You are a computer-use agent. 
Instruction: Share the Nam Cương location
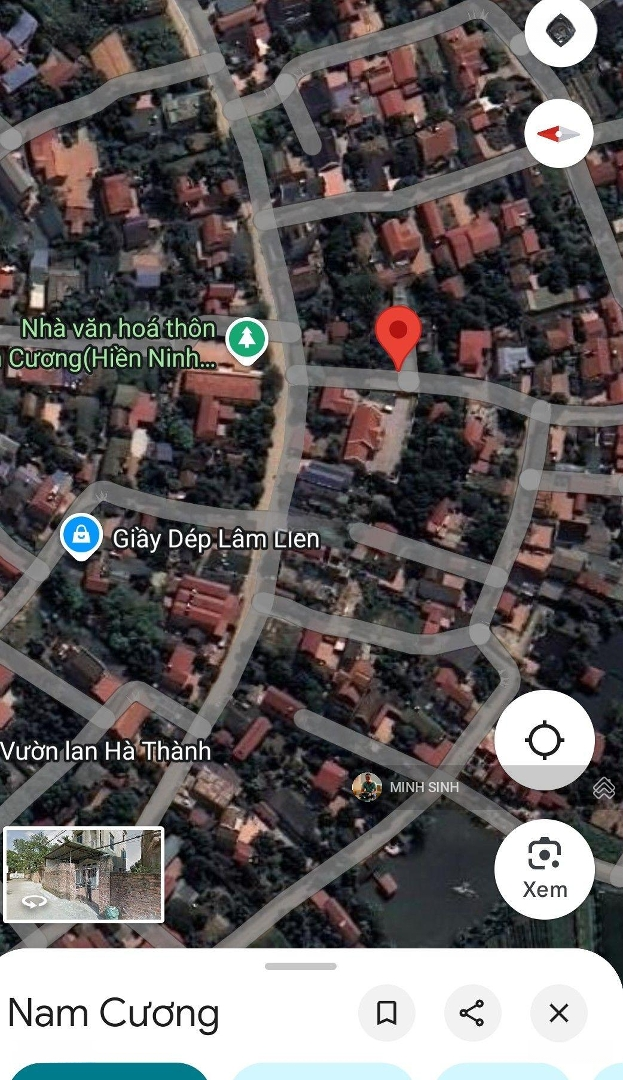472,1013
